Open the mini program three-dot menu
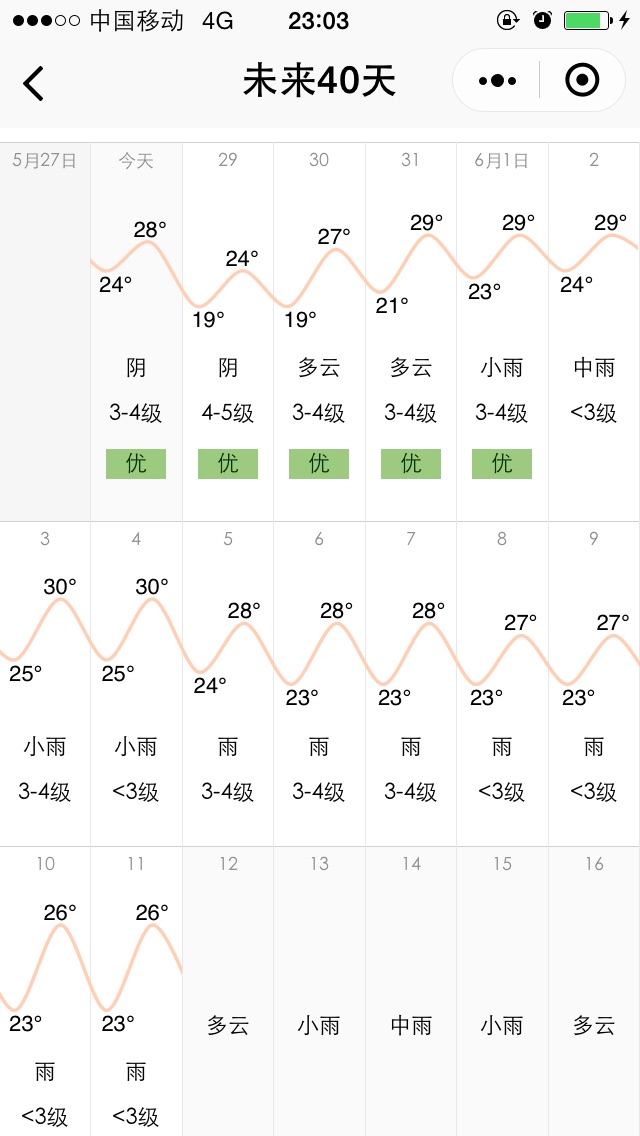This screenshot has width=640, height=1136. (x=497, y=81)
